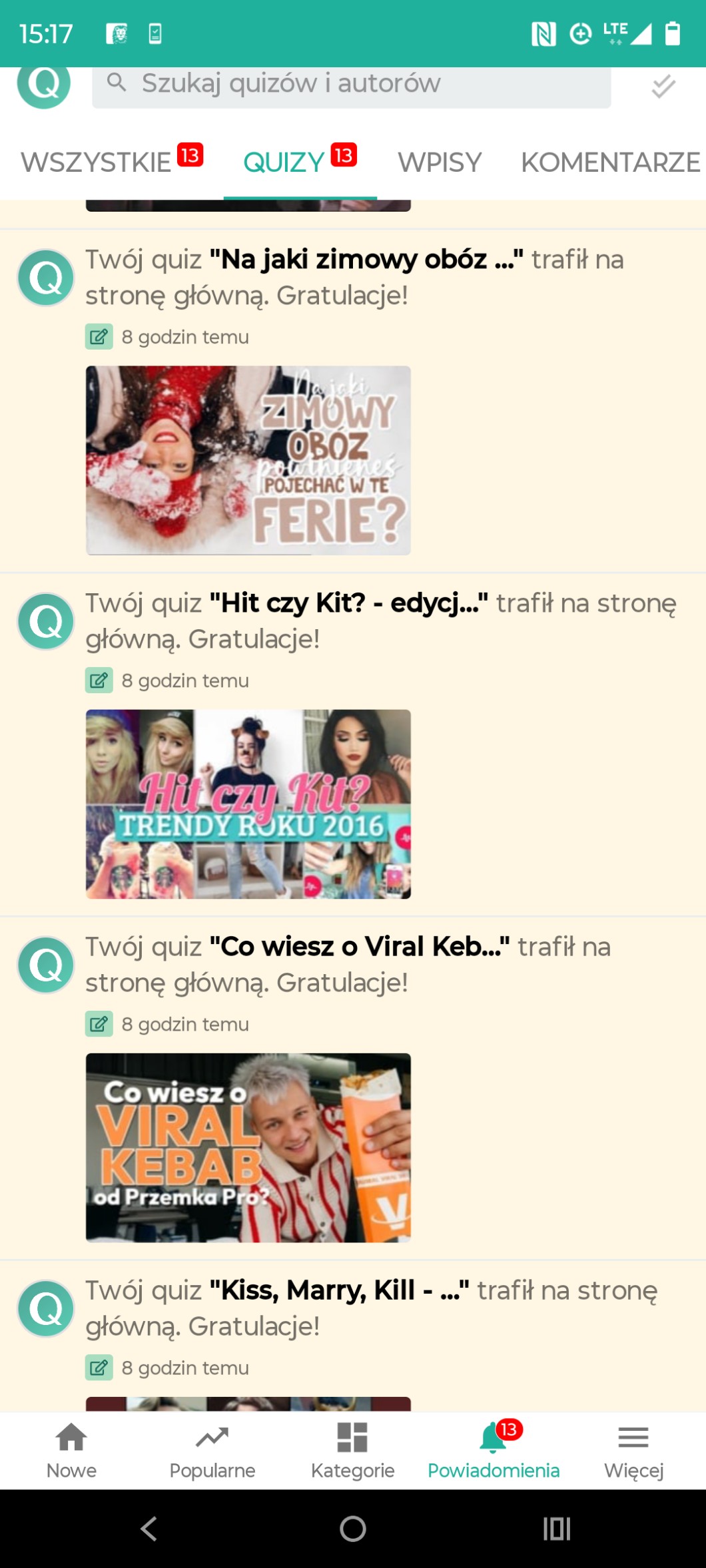The height and width of the screenshot is (1568, 706).
Task: View the Viral Kebab quiz thumbnail
Action: point(248,1147)
